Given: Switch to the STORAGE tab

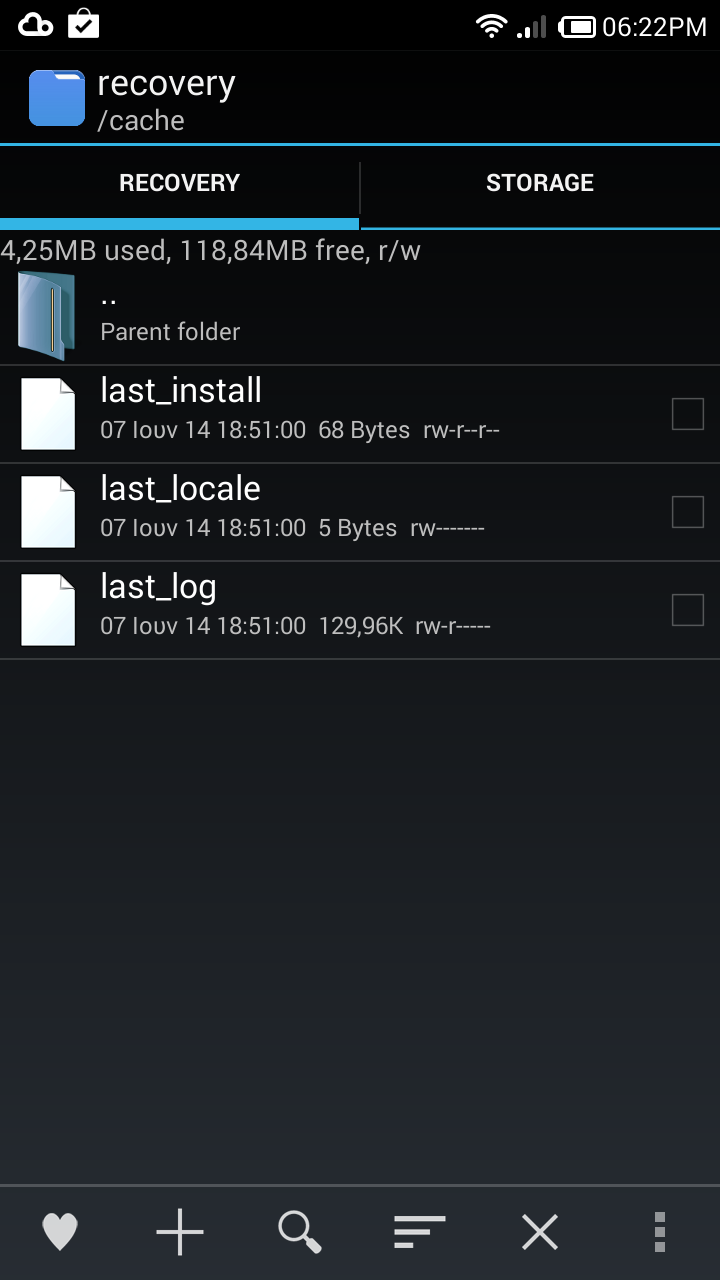Looking at the screenshot, I should [540, 183].
